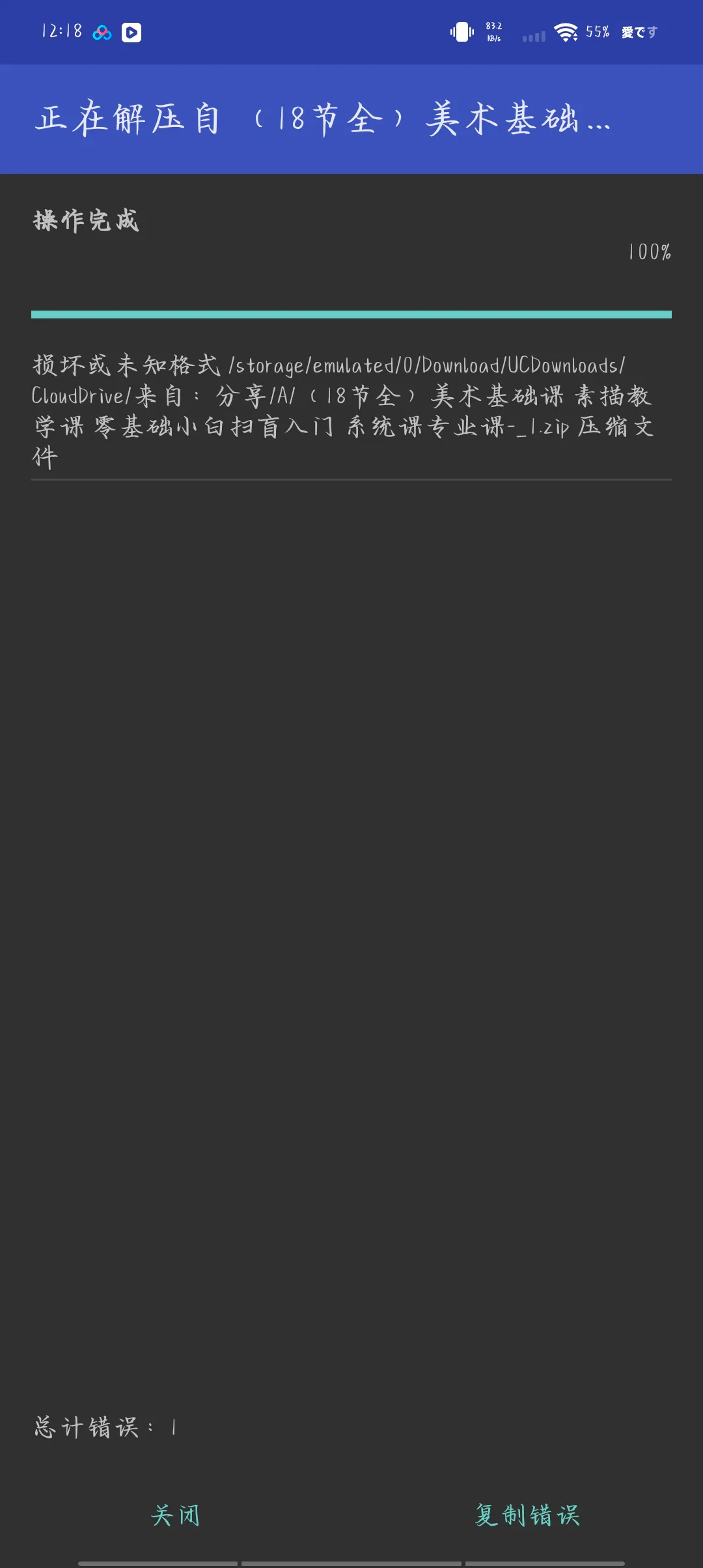
Task: Copy errors with 复制错误
Action: [x=527, y=1515]
